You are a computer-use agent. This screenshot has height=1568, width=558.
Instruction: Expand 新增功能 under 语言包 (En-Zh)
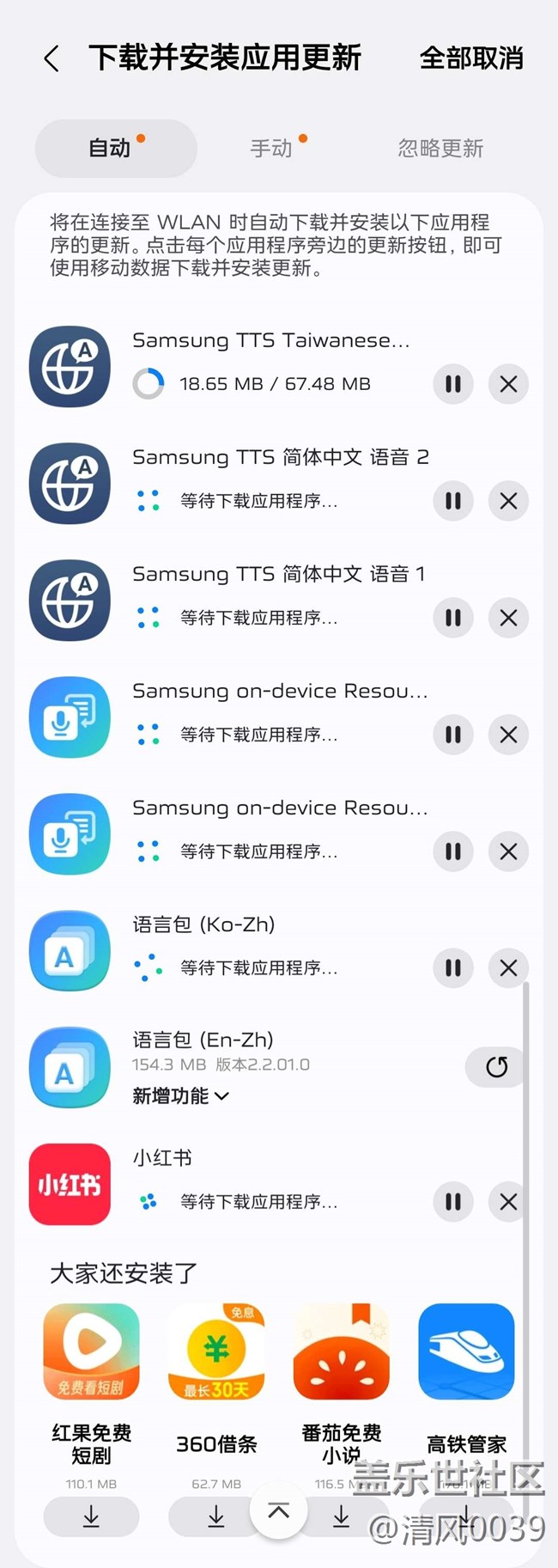tap(180, 1095)
